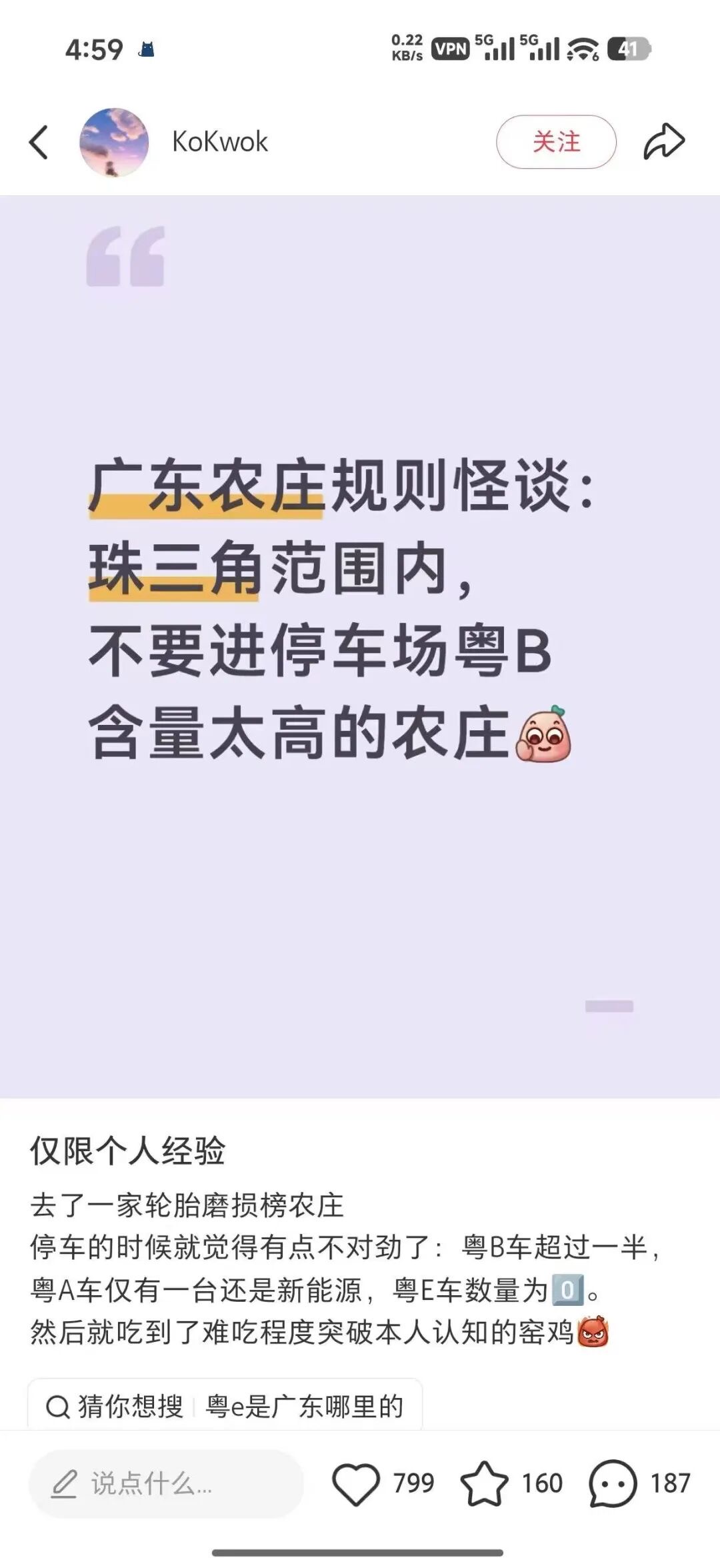
Task: Open KoKwok's profile avatar
Action: (x=114, y=142)
